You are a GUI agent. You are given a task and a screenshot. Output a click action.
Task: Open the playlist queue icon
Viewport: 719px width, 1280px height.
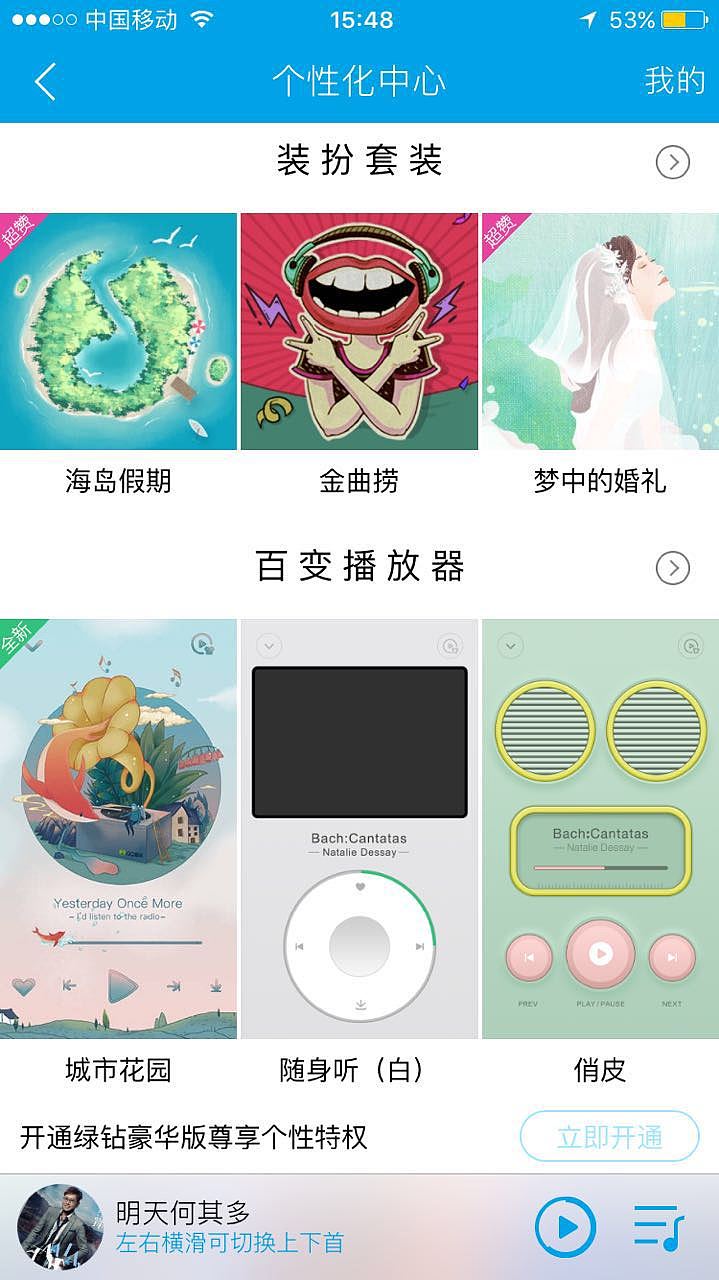coord(658,1227)
